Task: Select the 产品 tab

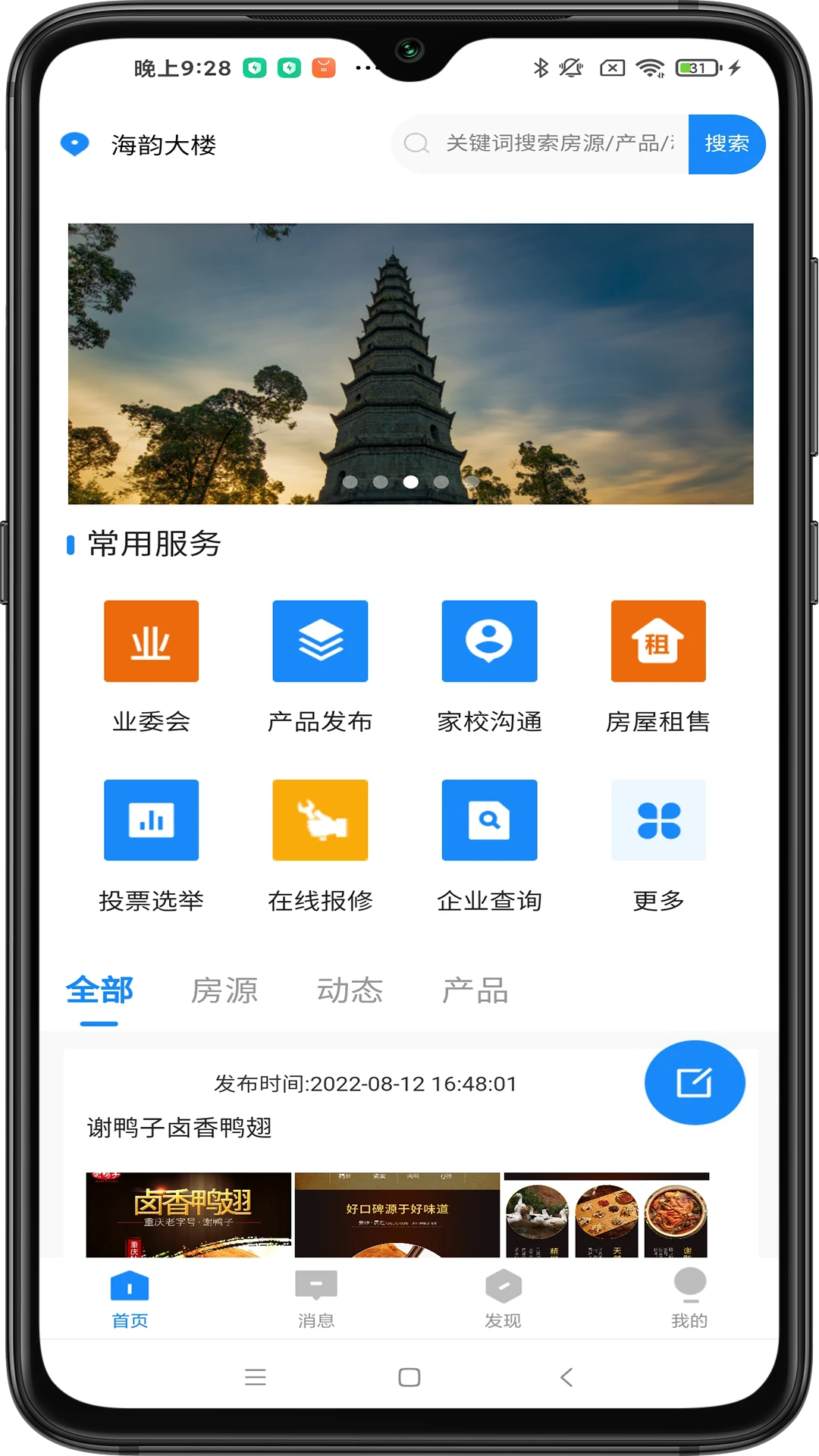Action: coord(475,990)
